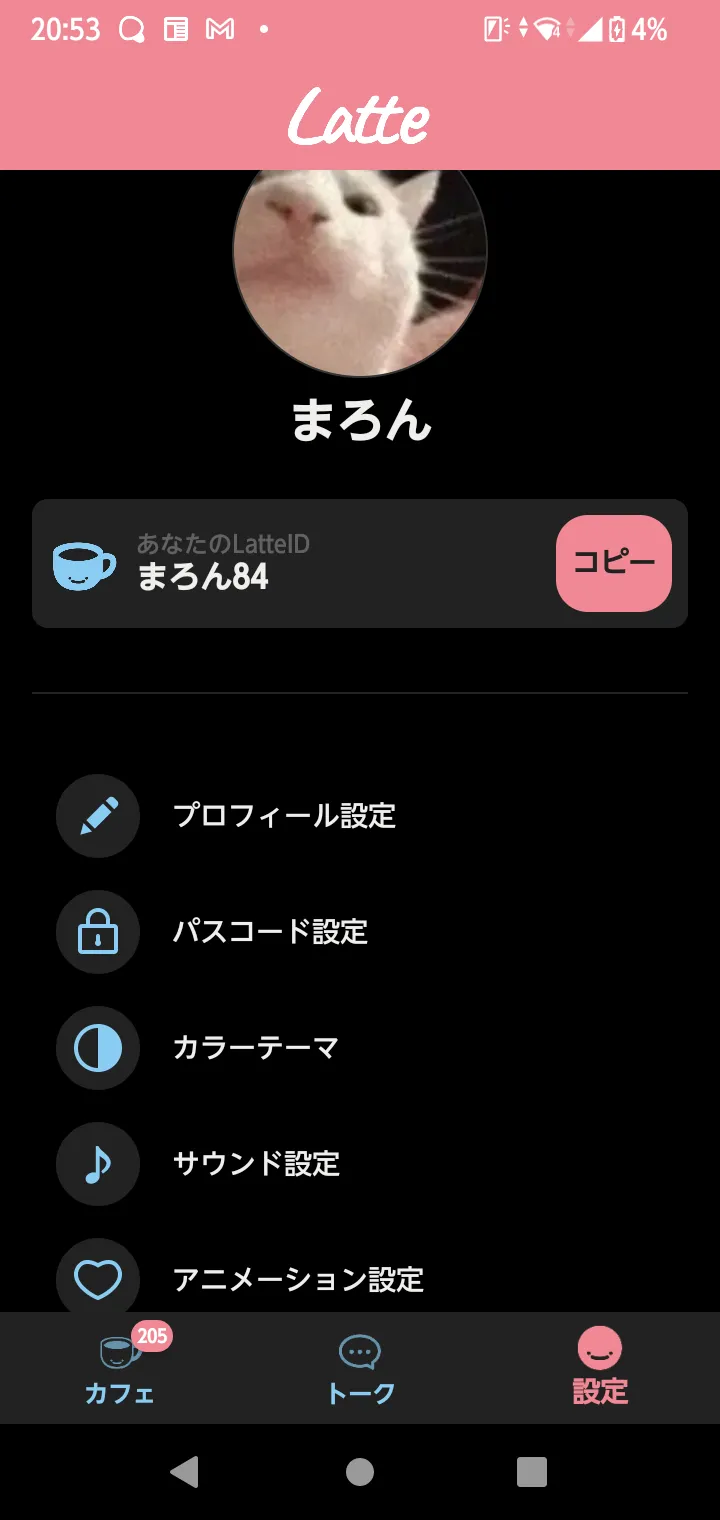Select the 設定 tab
Viewport: 720px width, 1520px height.
pos(600,1367)
